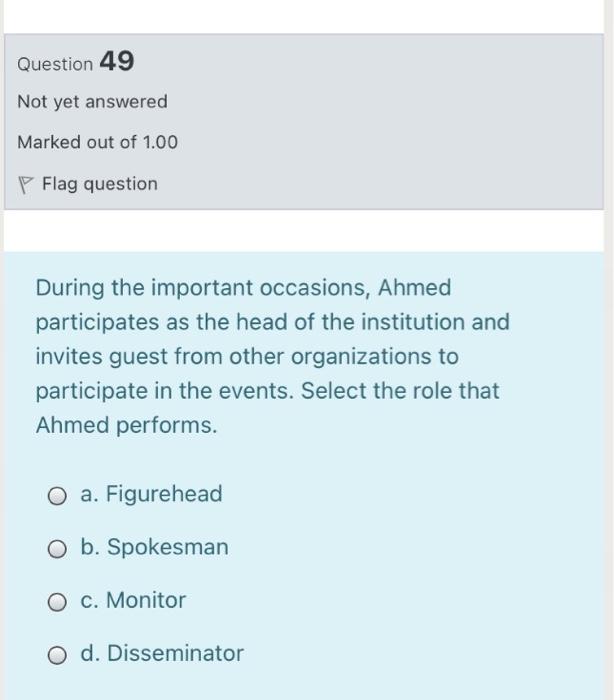Choose option b. Spokesman
Image resolution: width=614 pixels, height=700 pixels.
point(59,548)
